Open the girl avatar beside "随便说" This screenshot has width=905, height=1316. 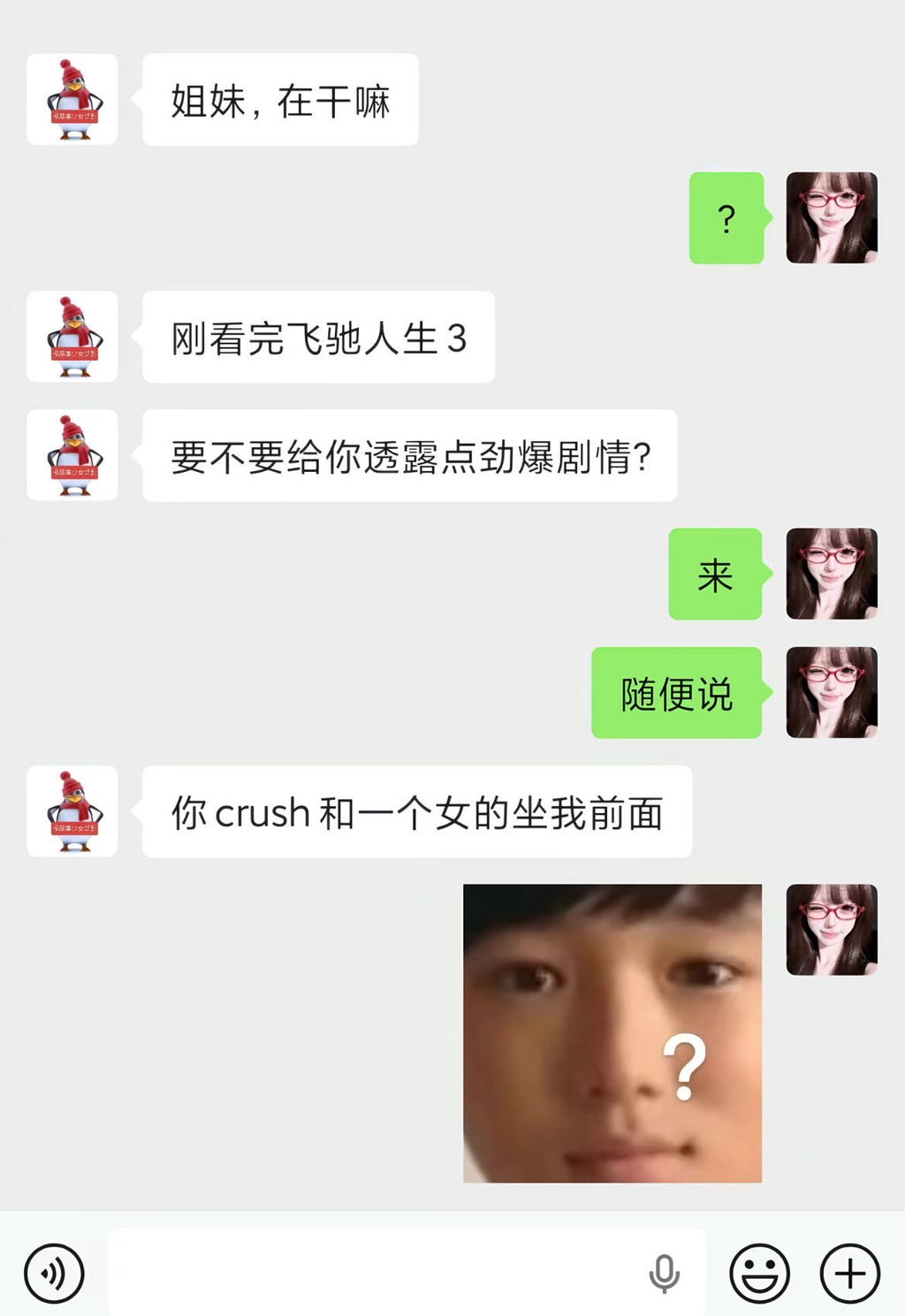832,692
